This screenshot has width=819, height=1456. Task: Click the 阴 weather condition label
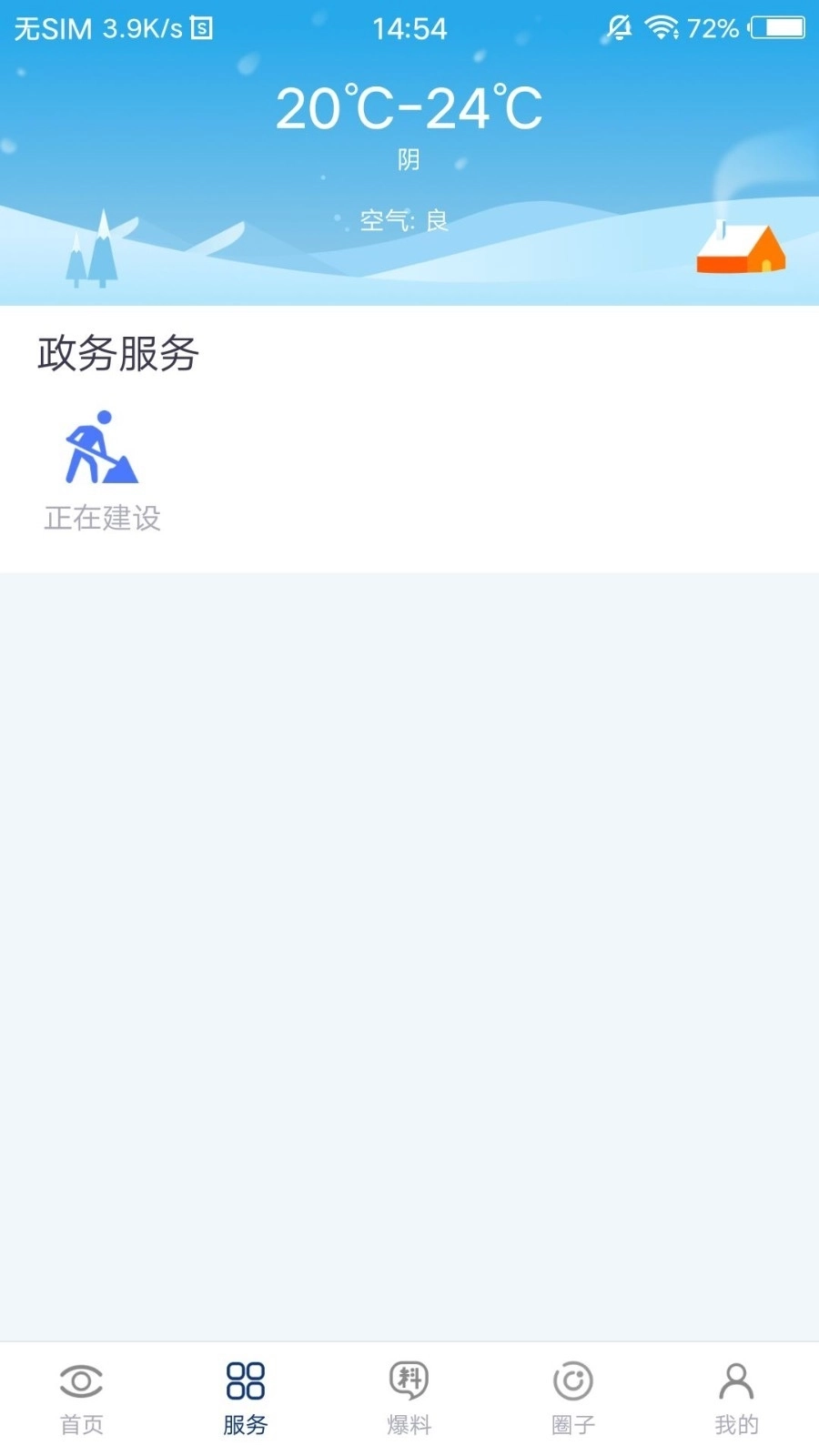pos(408,159)
